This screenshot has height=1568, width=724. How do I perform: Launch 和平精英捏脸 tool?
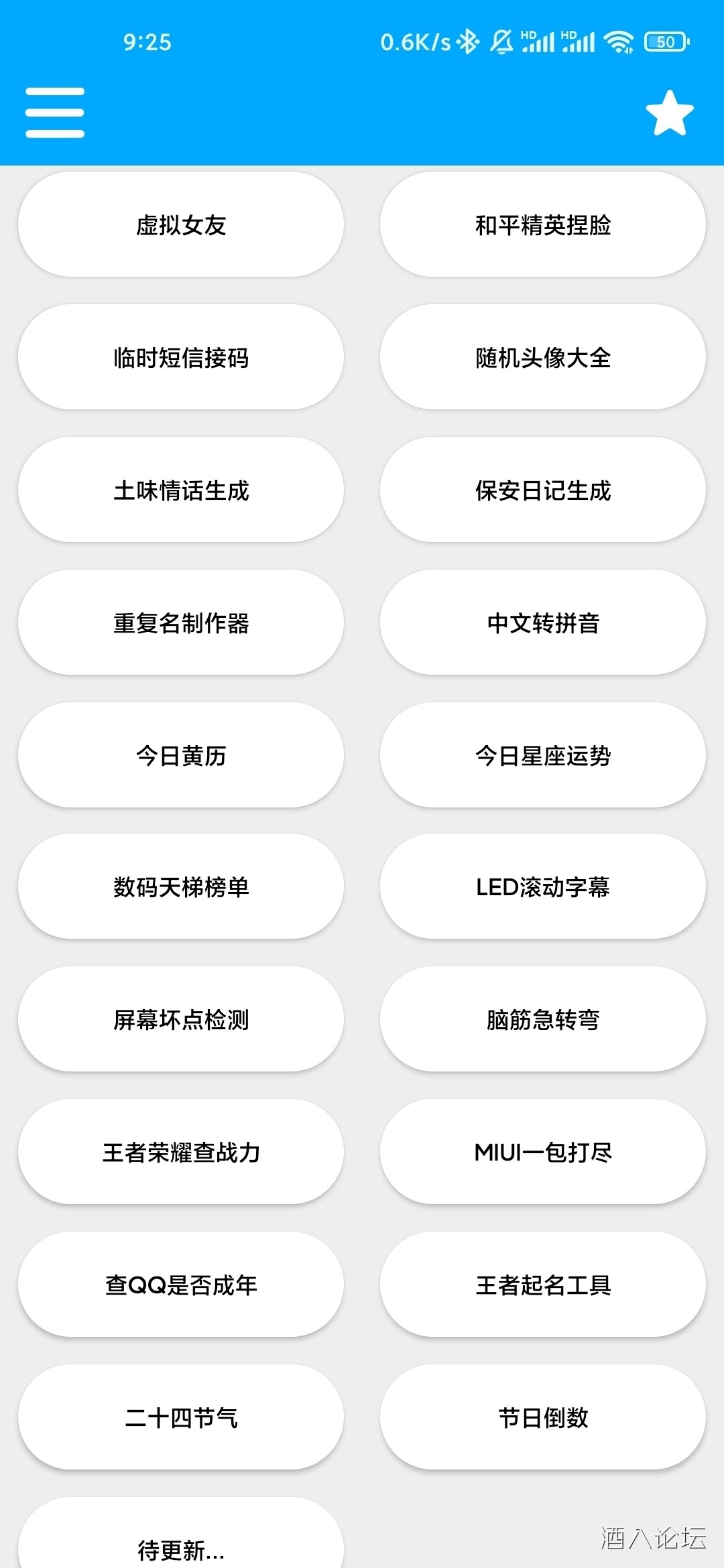543,224
